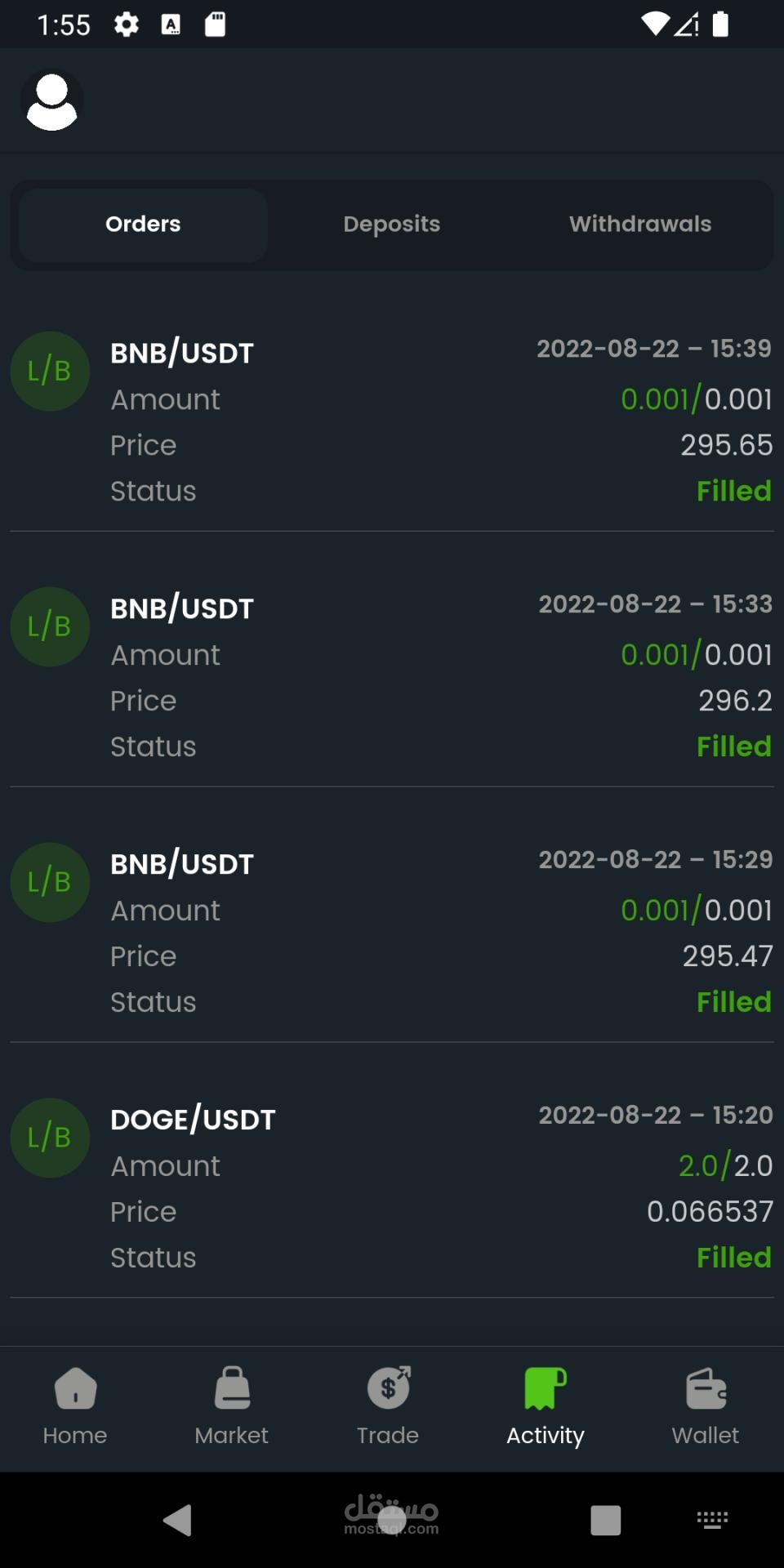784x1568 pixels.
Task: Open the Market tab
Action: (232, 1406)
